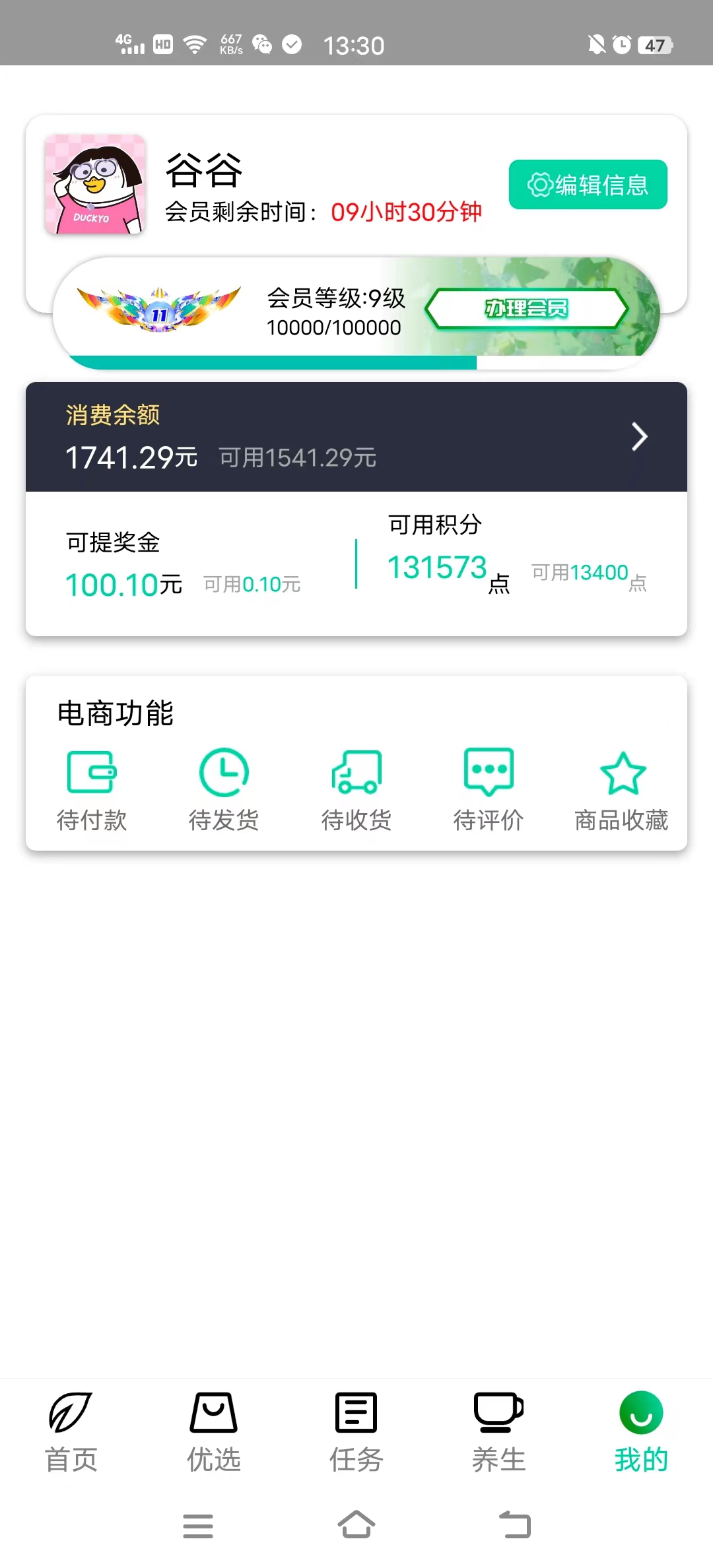The width and height of the screenshot is (713, 1568).
Task: Open the 待发货 awaiting shipment orders
Action: (x=224, y=789)
